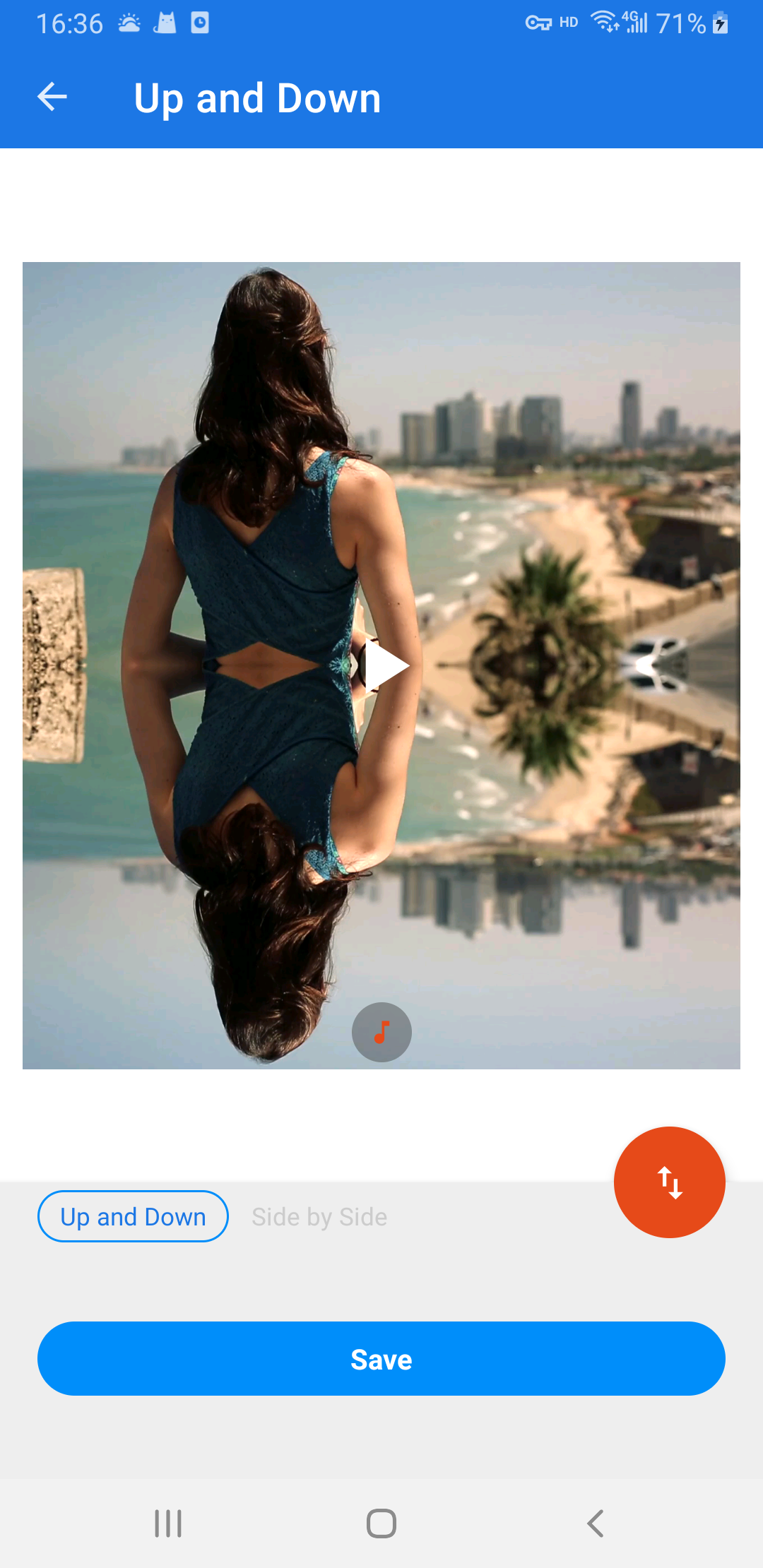This screenshot has width=763, height=1568.
Task: Tap the music note button
Action: [x=381, y=1032]
